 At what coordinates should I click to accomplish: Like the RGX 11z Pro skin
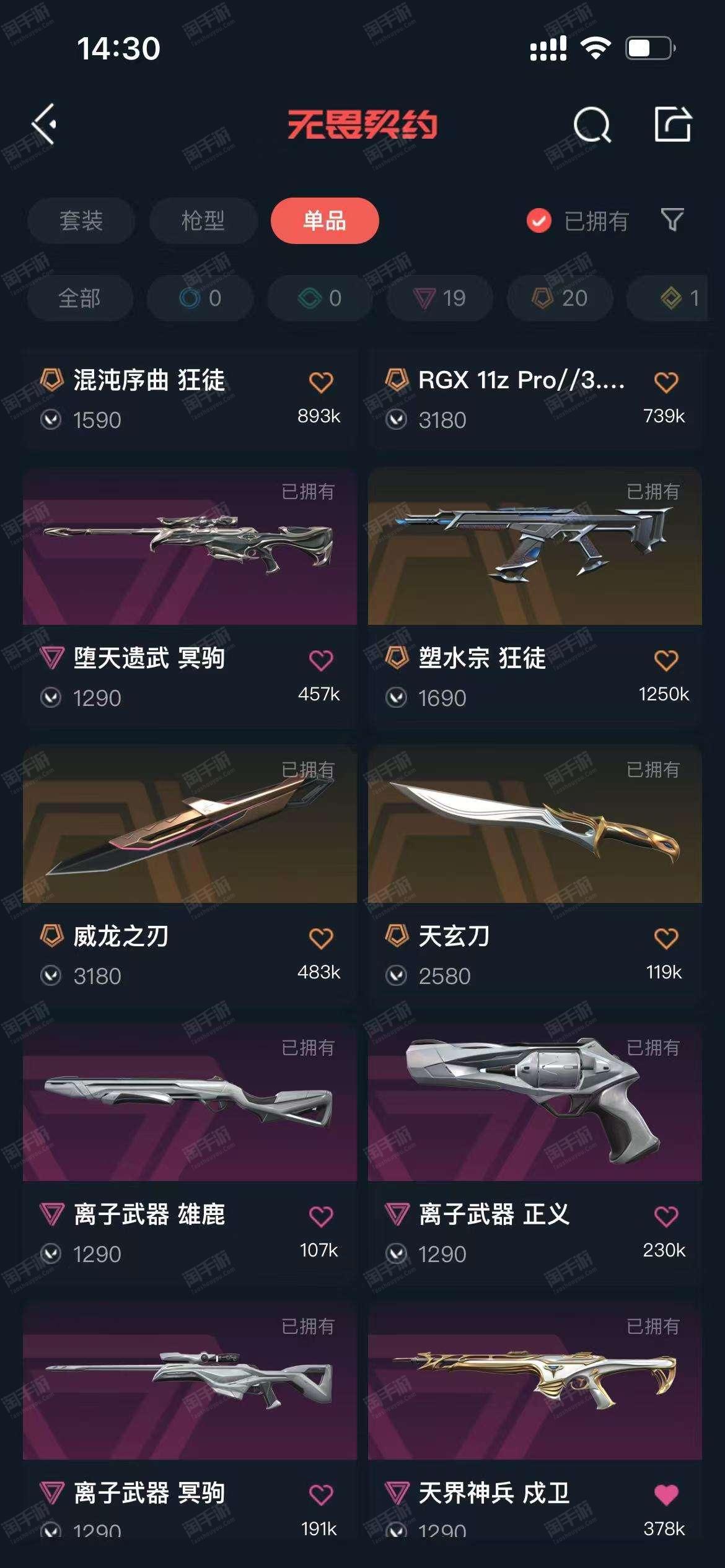pos(666,382)
